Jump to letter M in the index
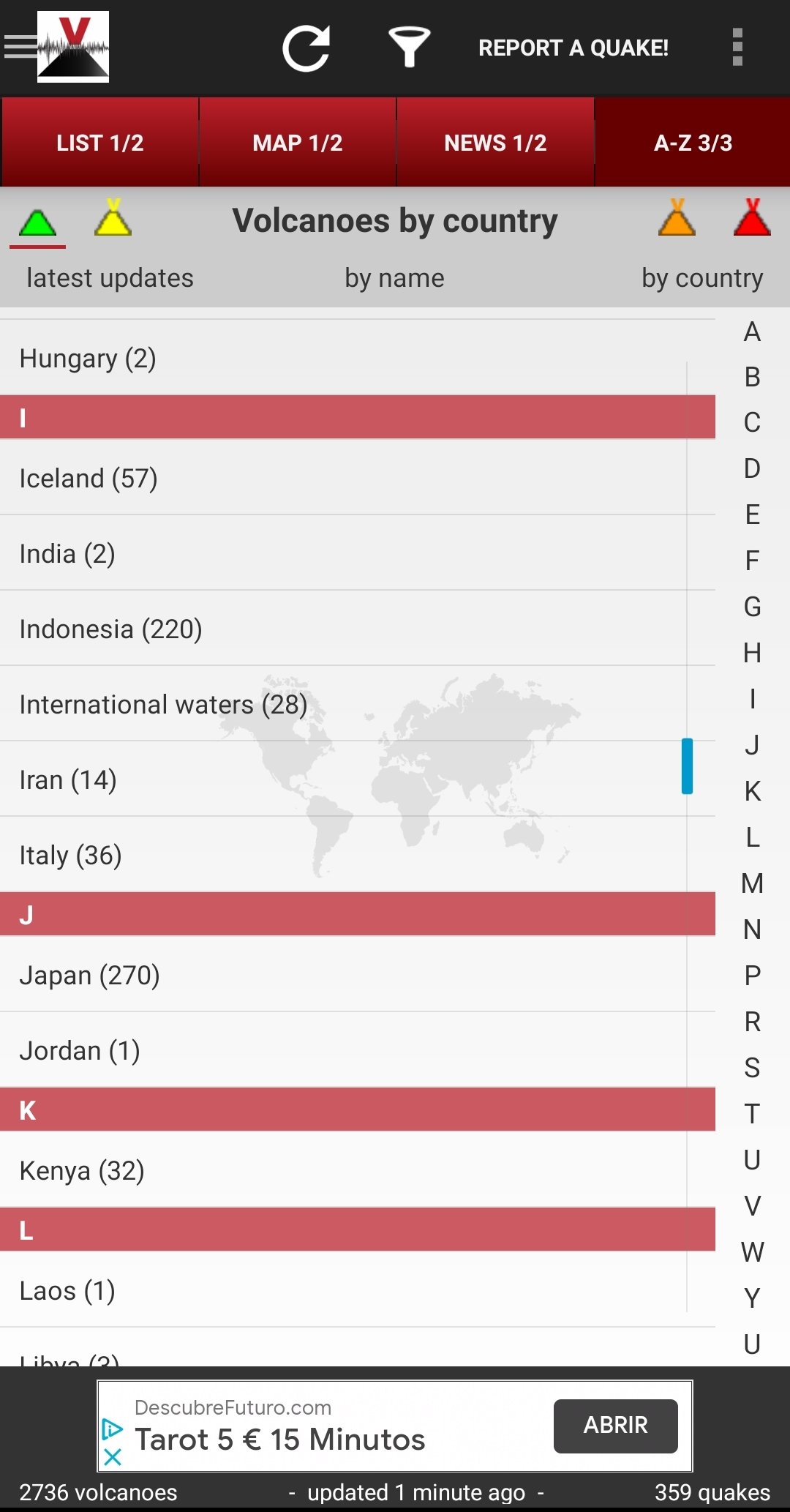Image resolution: width=790 pixels, height=1512 pixels. (x=752, y=883)
